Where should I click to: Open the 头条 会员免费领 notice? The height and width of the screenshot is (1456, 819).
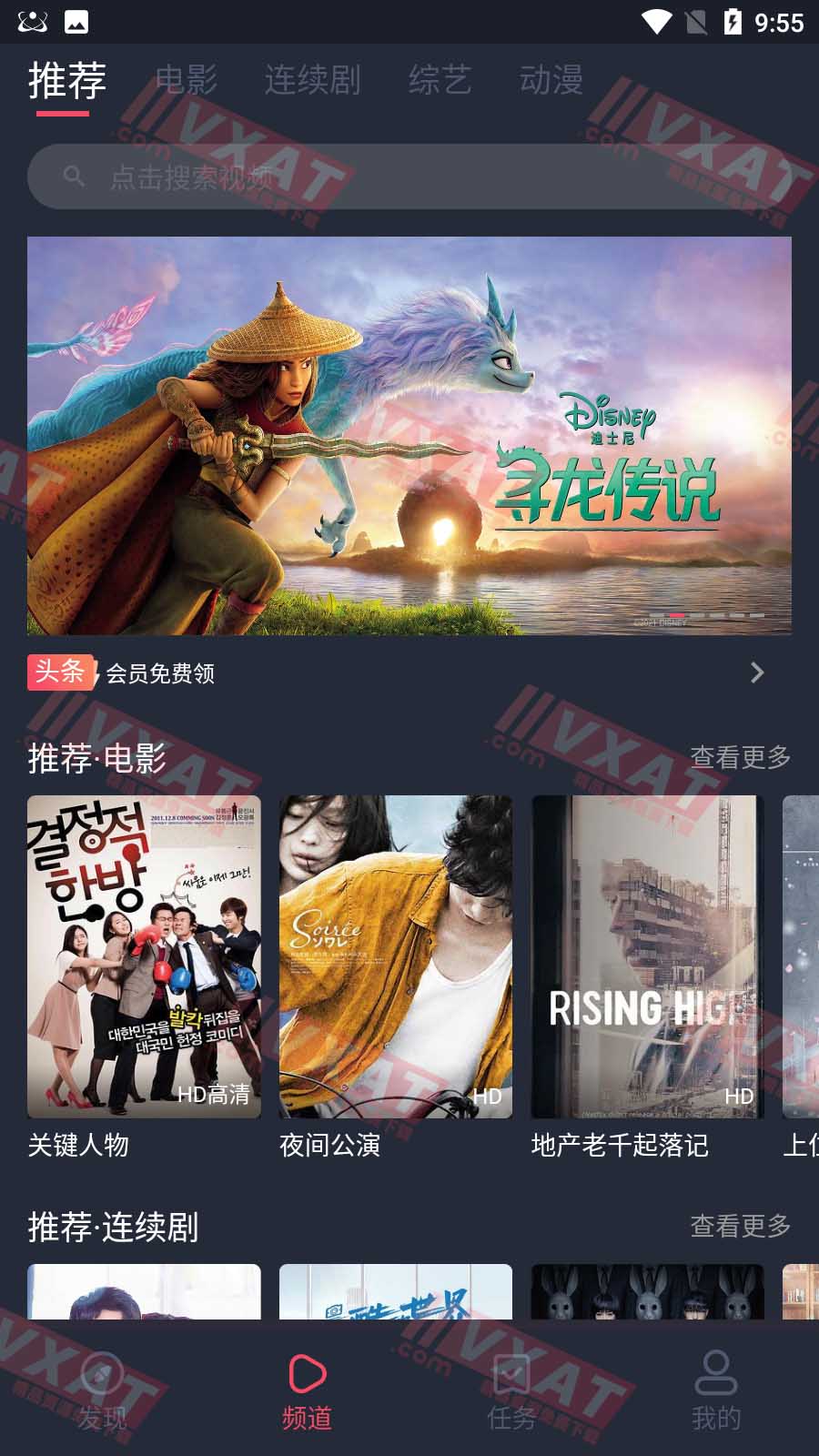[391, 672]
